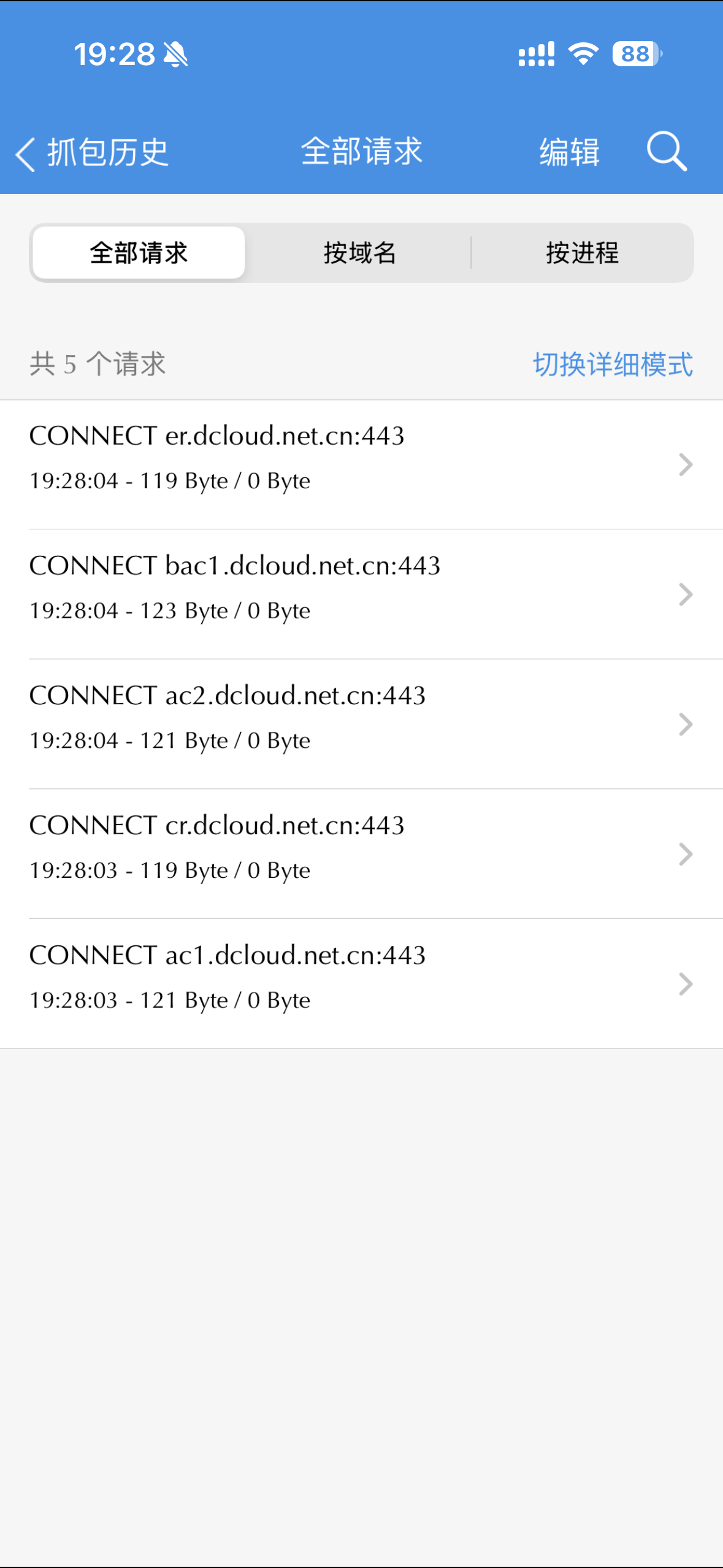Screen dimensions: 723x1568
Task: Tap the 编辑 button
Action: coord(569,152)
